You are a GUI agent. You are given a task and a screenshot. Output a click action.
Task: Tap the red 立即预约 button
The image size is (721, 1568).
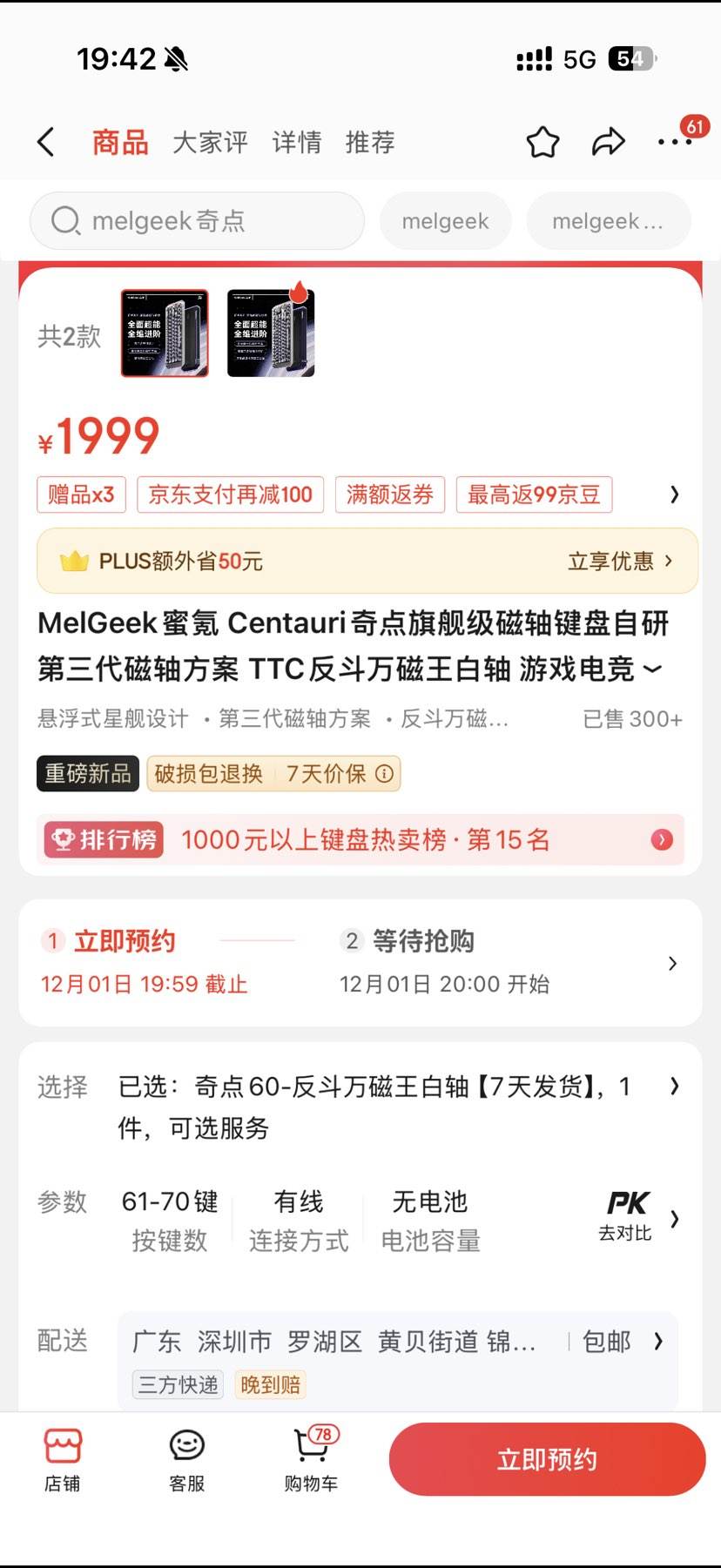pyautogui.click(x=546, y=1458)
